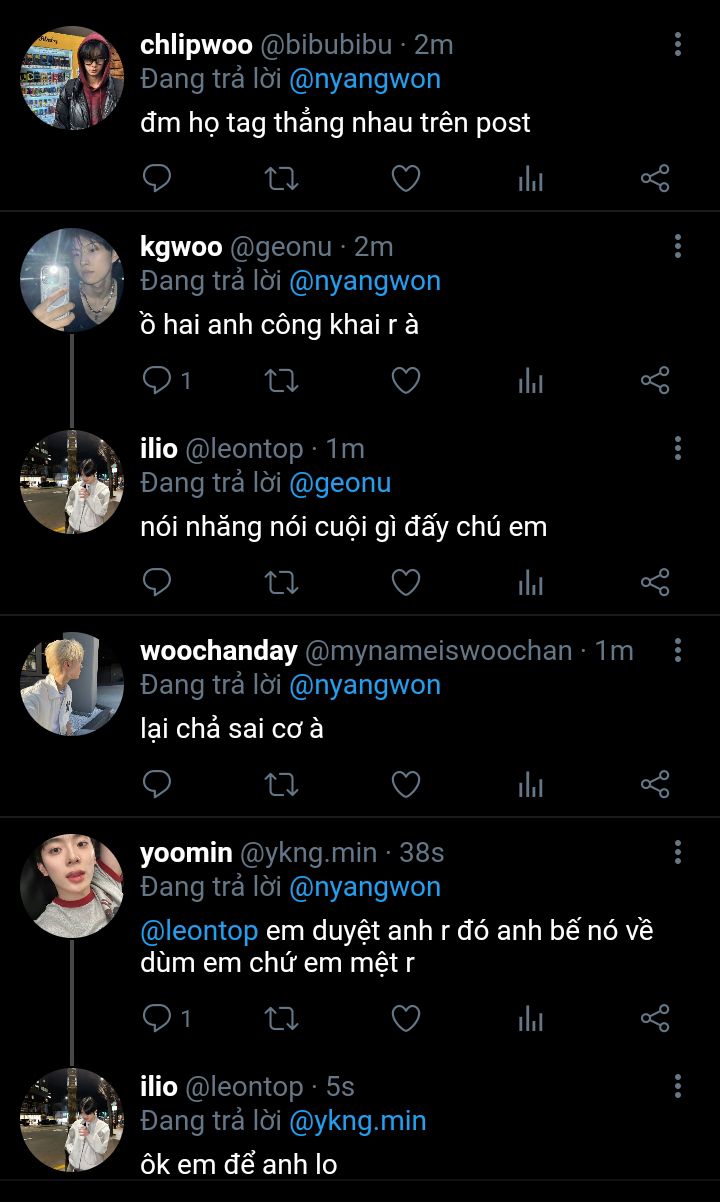Like yoomin's reply

point(405,1018)
